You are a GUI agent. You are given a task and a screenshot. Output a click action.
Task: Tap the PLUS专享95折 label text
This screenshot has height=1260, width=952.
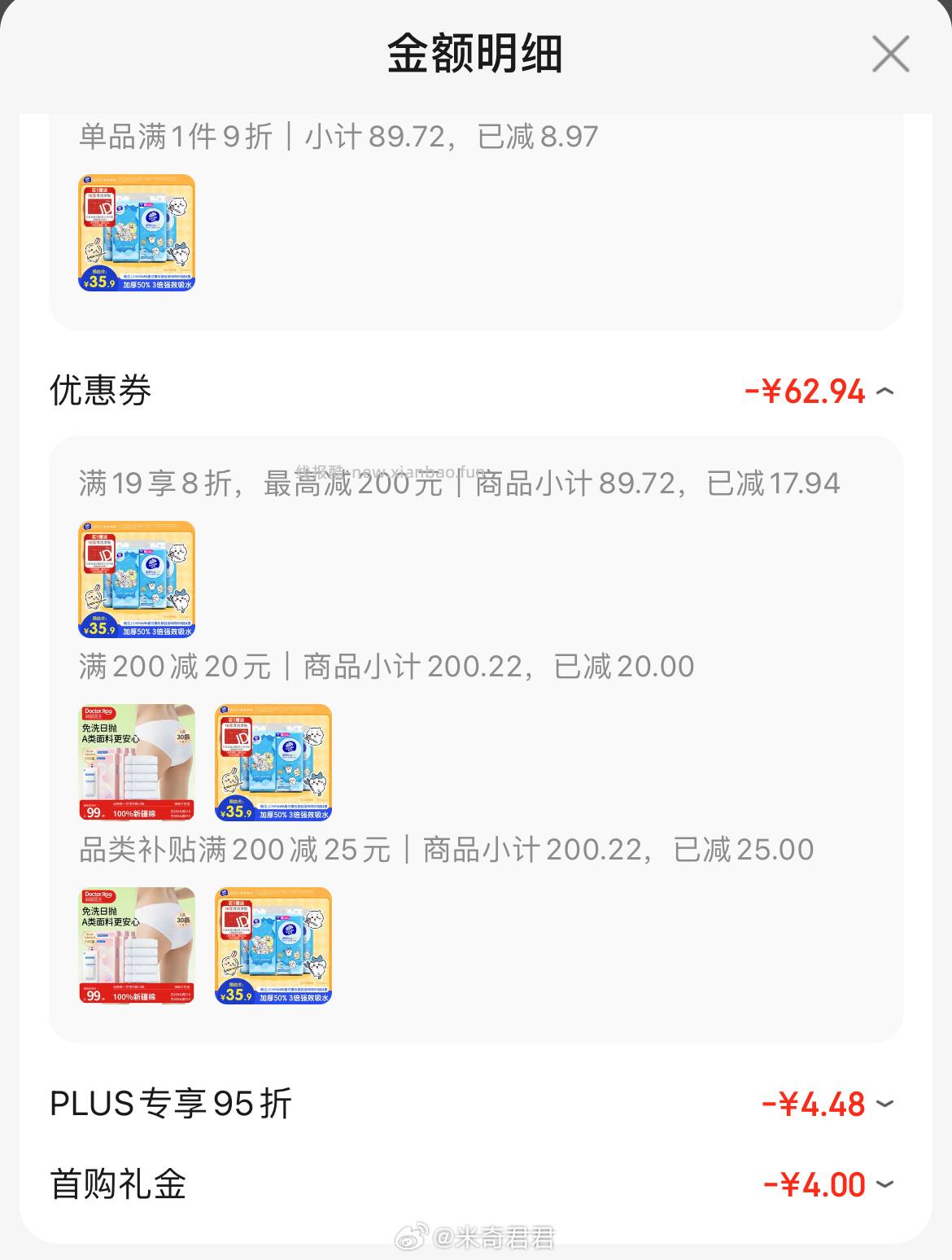[x=171, y=1105]
